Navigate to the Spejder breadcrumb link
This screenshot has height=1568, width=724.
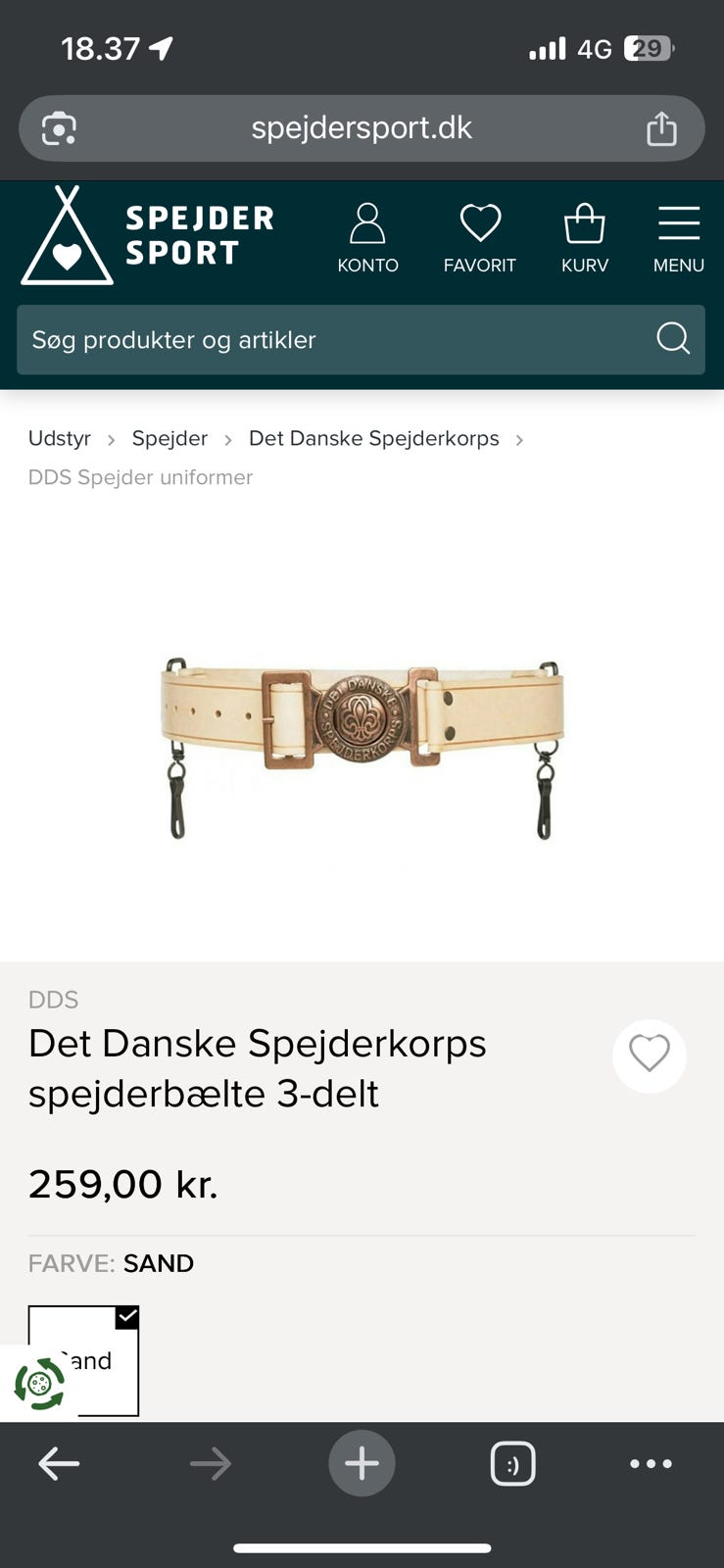[169, 438]
